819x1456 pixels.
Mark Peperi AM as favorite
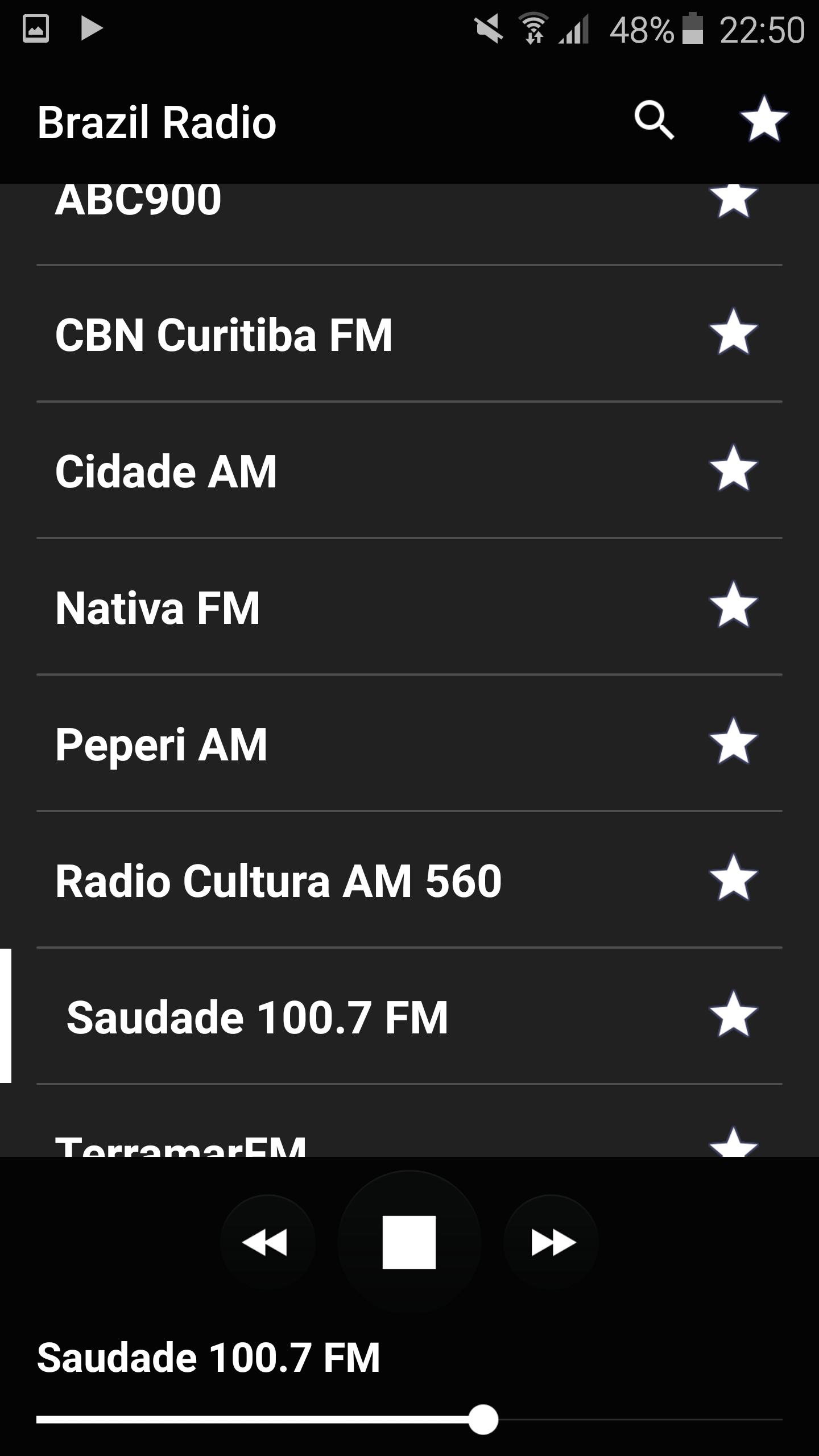pos(734,742)
